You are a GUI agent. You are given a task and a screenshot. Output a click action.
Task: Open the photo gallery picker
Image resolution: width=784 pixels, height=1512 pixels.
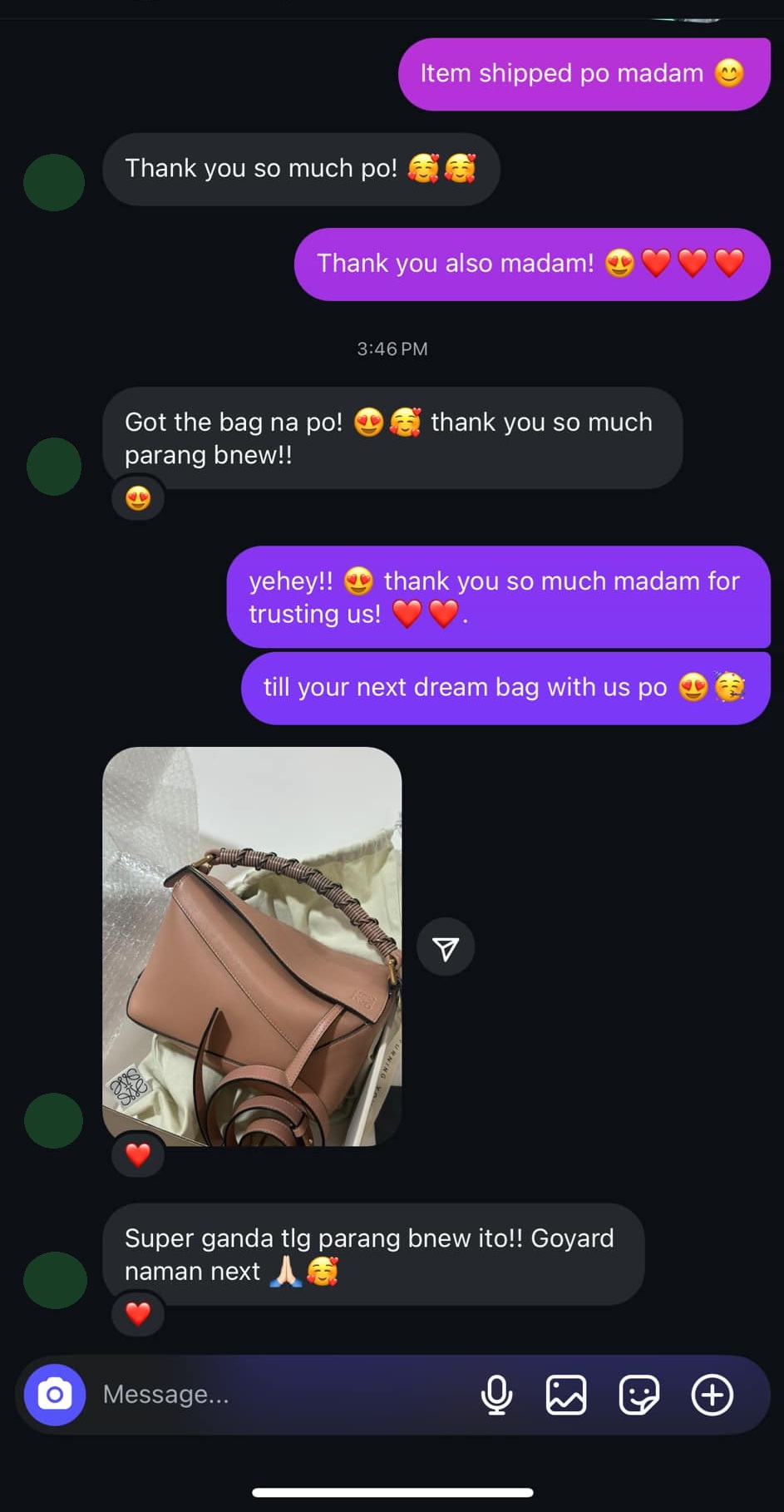pos(566,1395)
